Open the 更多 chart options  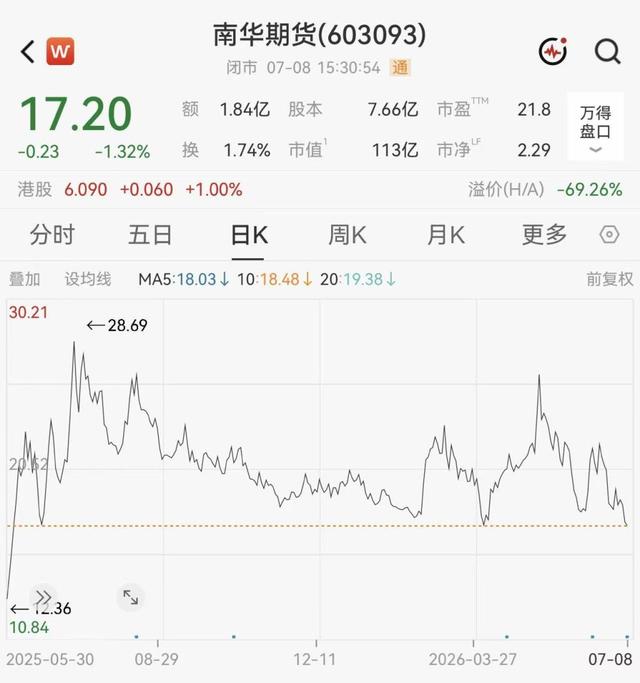[544, 235]
